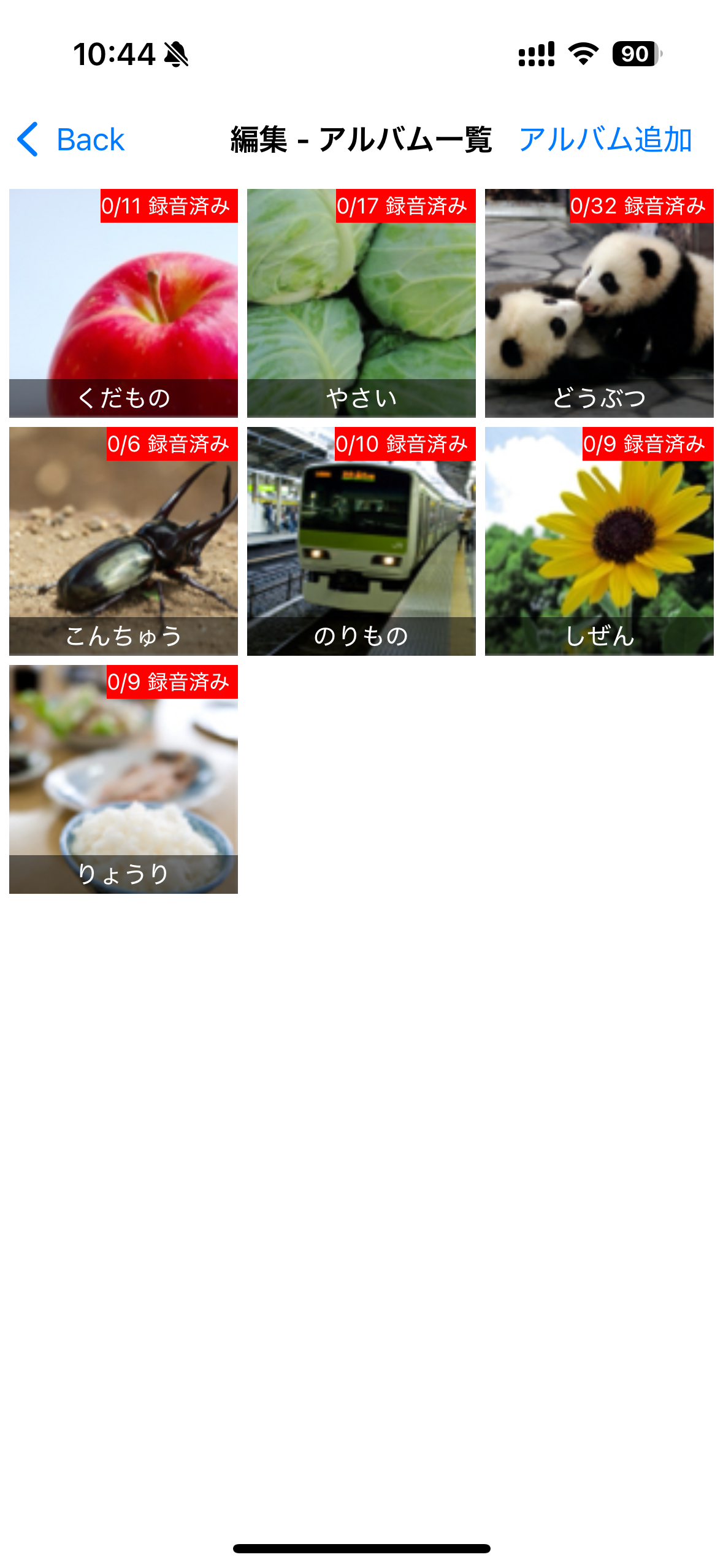Select the りょうり album
The image size is (723, 1568).
point(123,779)
